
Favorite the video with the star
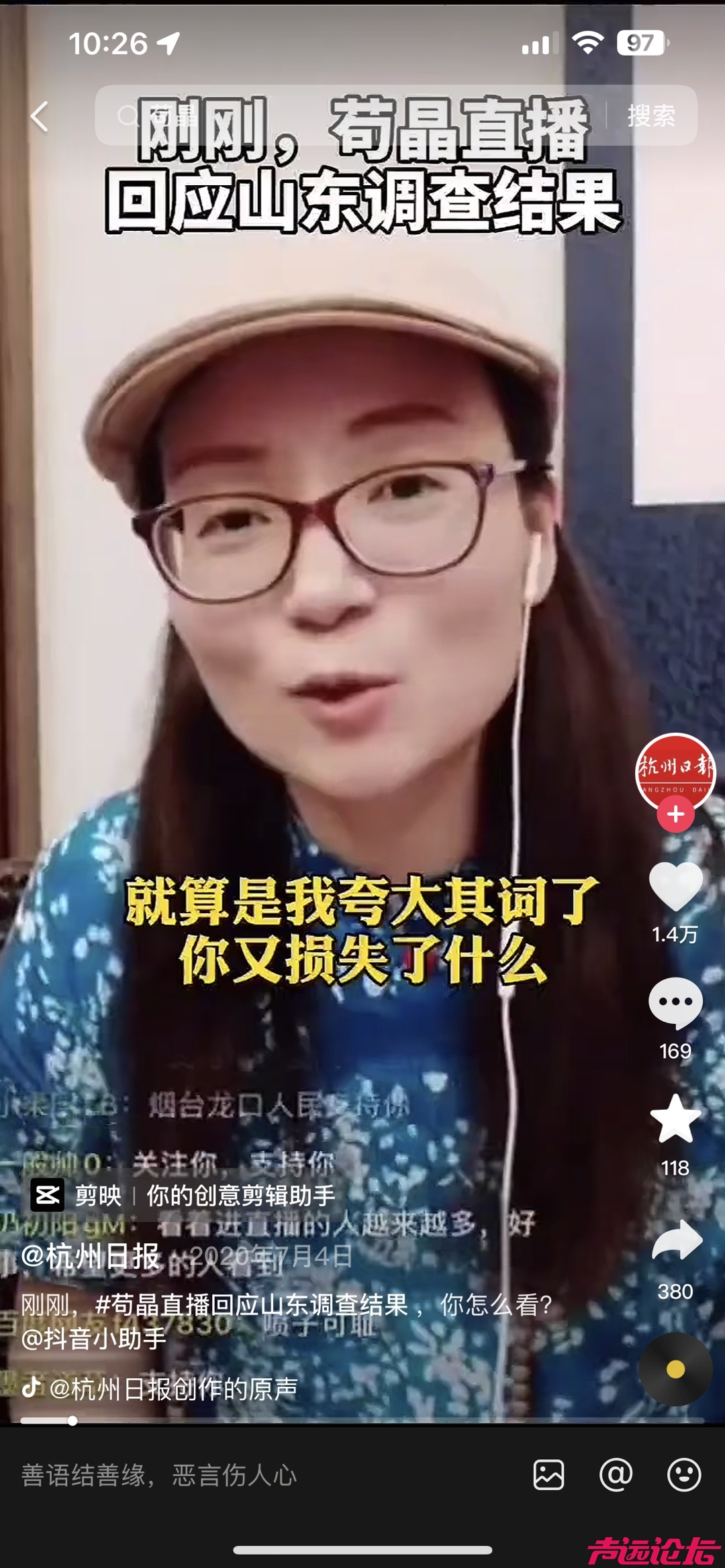coord(675,1119)
